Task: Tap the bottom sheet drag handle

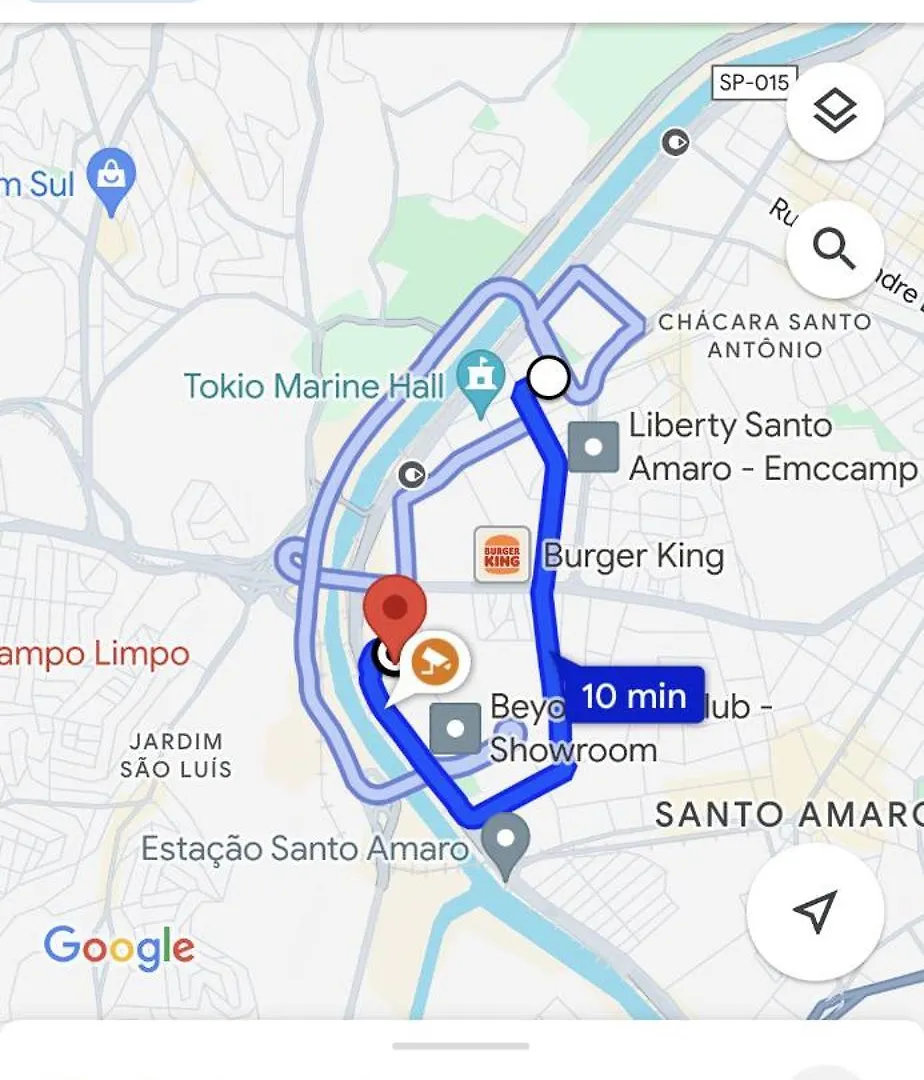Action: (461, 1046)
